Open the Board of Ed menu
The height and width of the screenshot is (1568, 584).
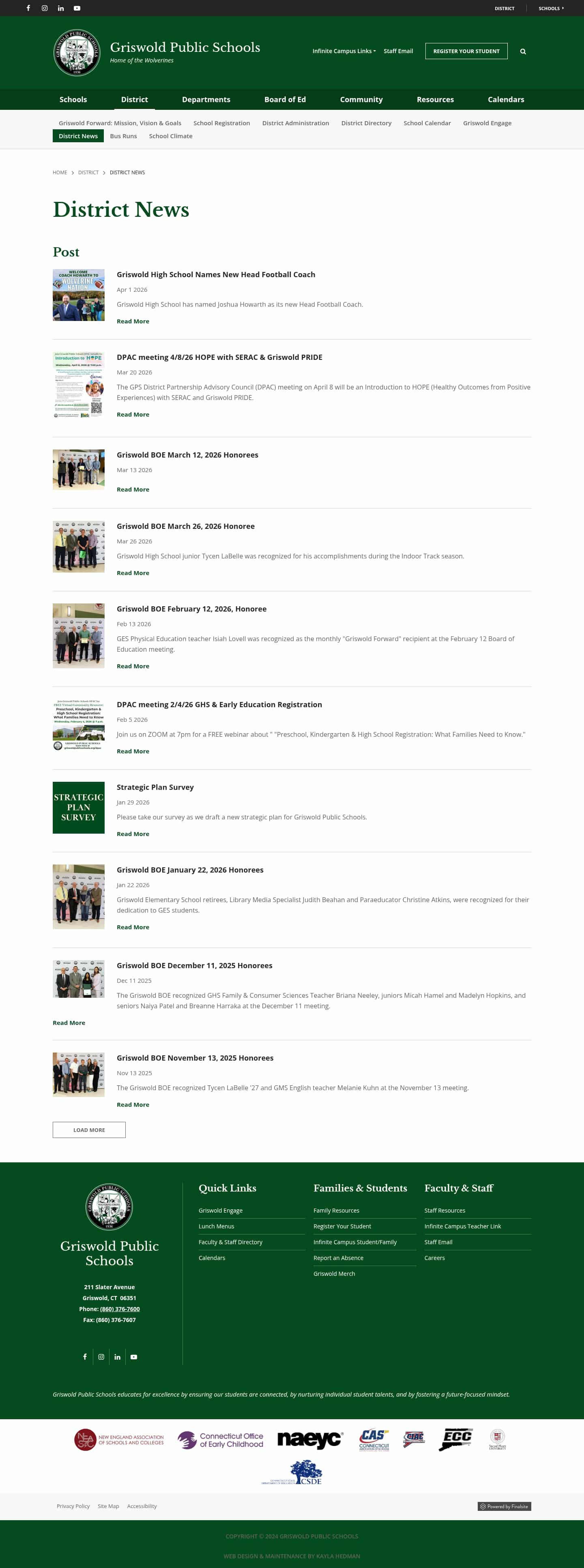point(284,99)
